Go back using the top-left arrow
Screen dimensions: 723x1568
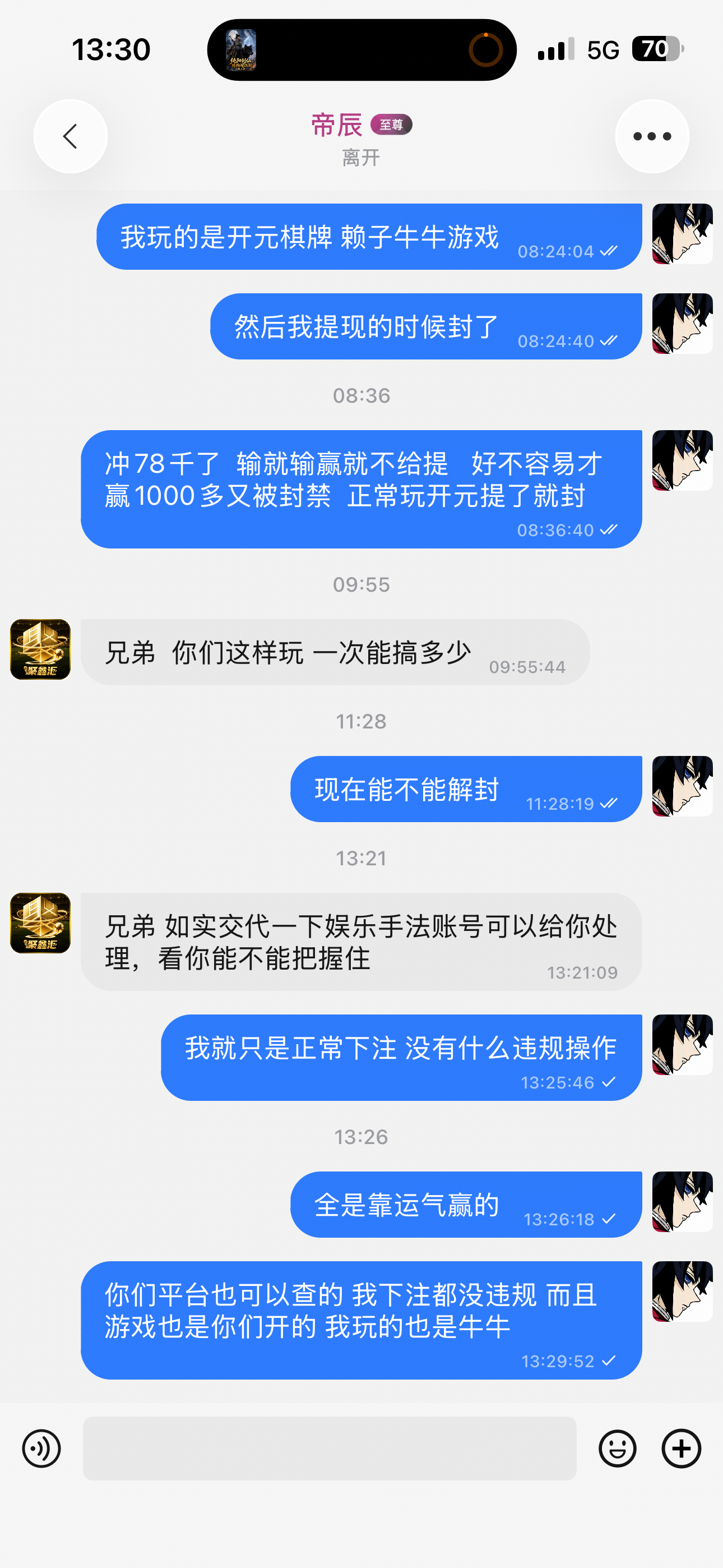point(71,136)
